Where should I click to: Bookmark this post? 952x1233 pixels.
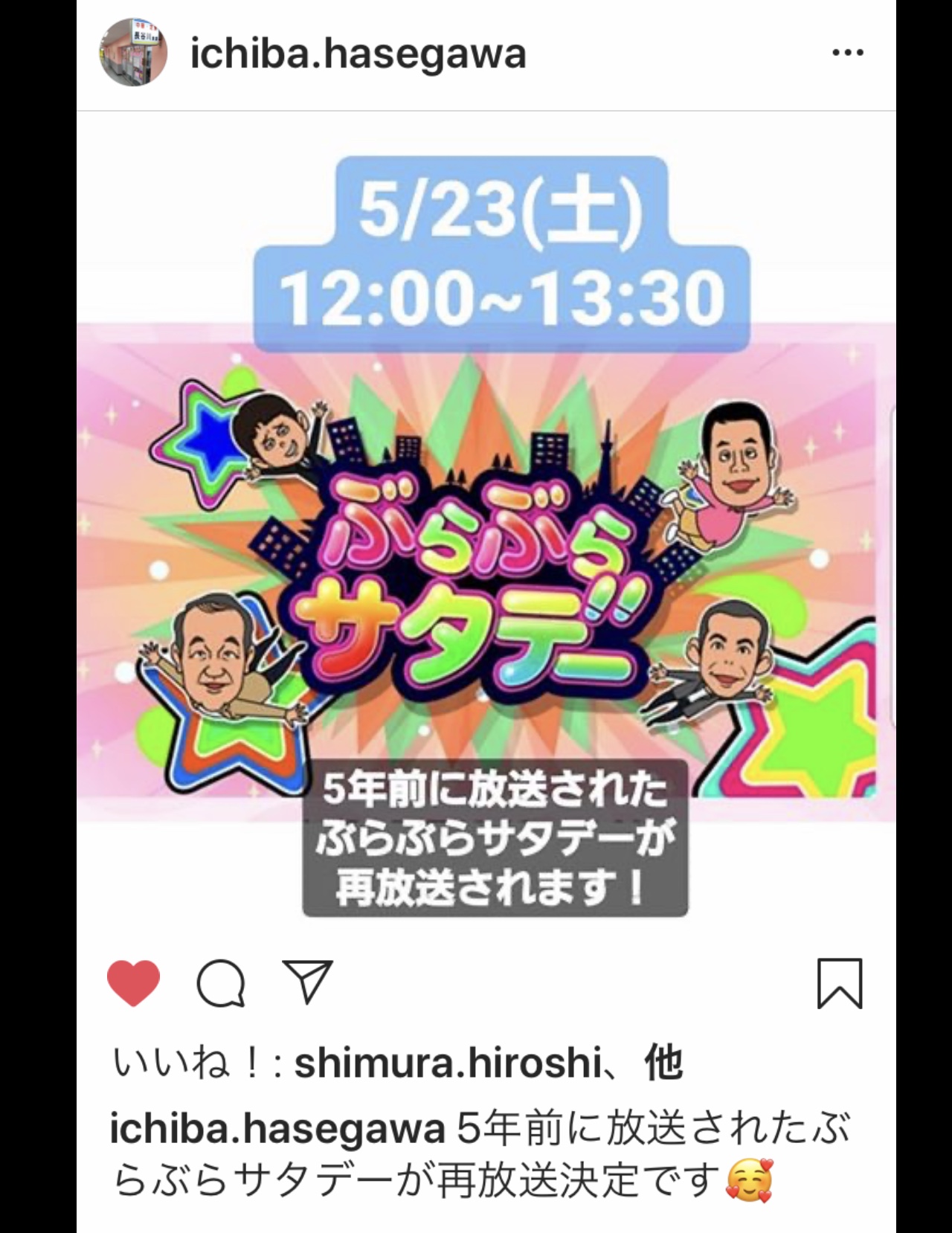[x=840, y=983]
